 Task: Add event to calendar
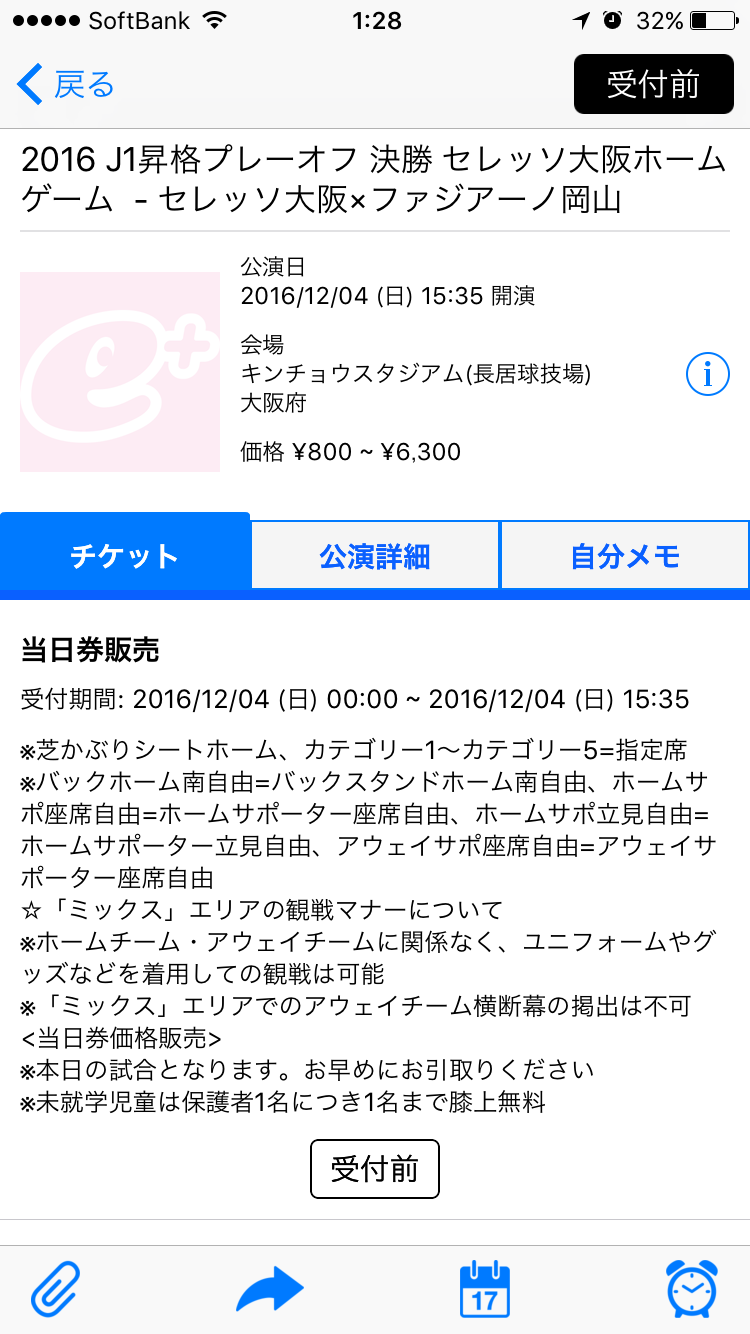[x=485, y=1290]
